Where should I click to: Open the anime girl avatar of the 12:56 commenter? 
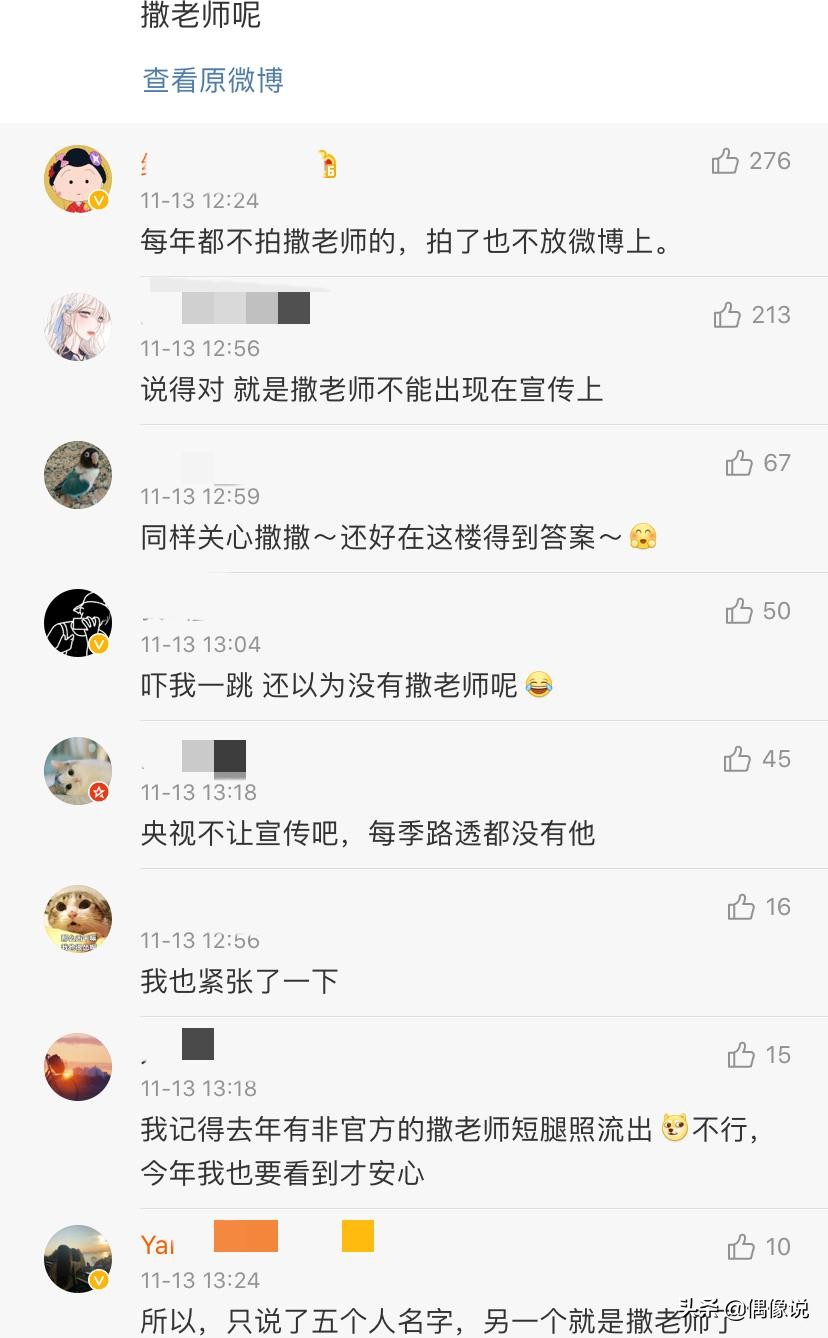point(78,327)
